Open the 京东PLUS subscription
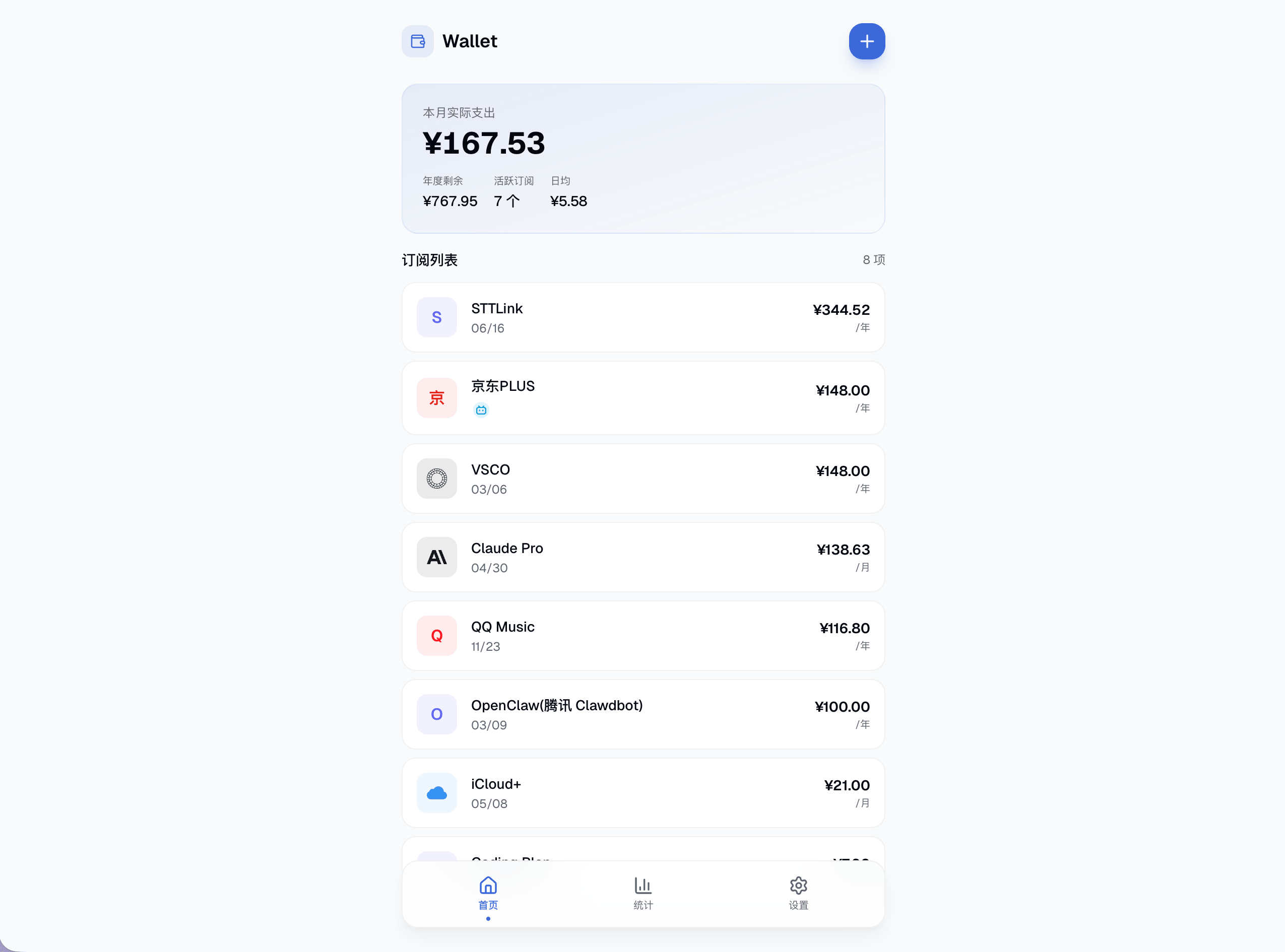The image size is (1285, 952). (x=643, y=397)
